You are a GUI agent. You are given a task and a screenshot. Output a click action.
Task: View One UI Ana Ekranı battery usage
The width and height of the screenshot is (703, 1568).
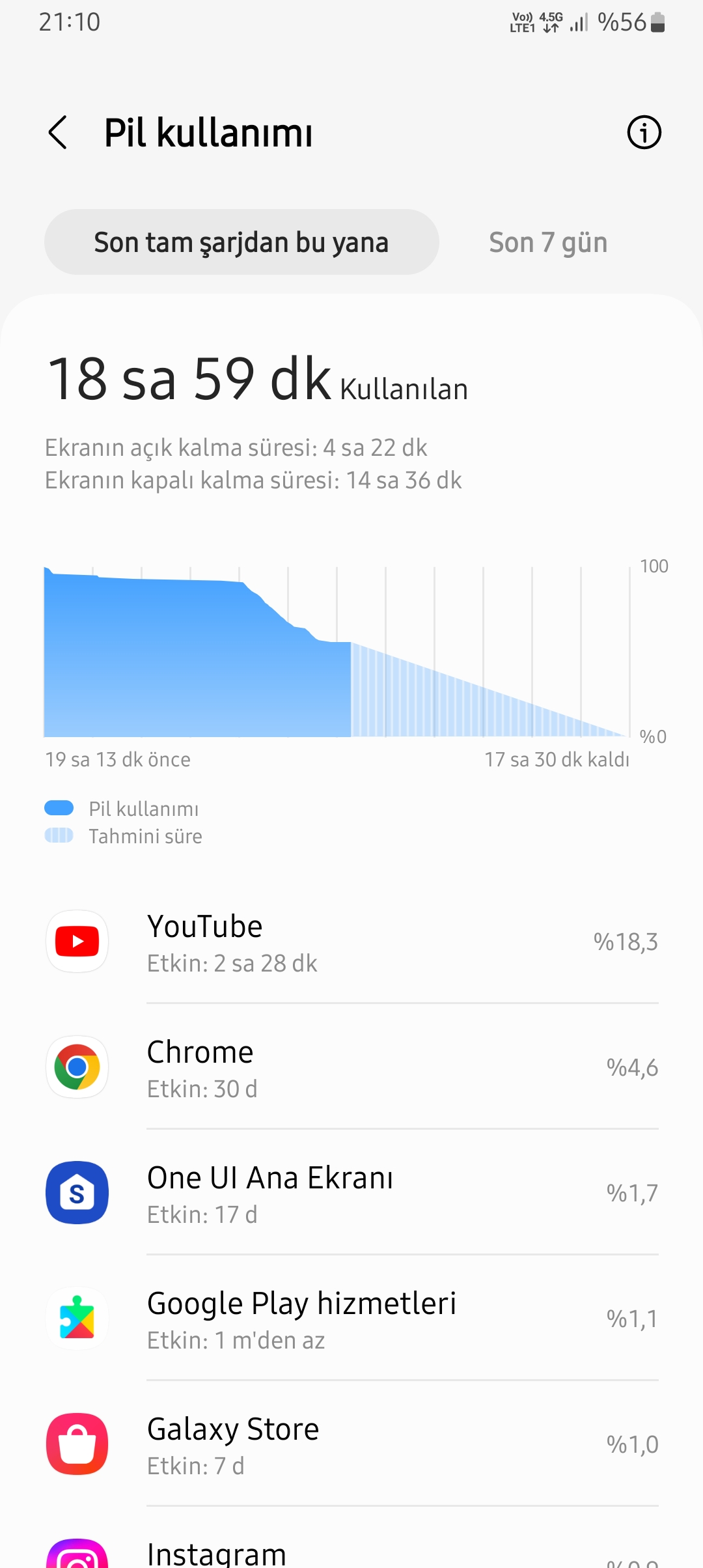[x=351, y=1193]
